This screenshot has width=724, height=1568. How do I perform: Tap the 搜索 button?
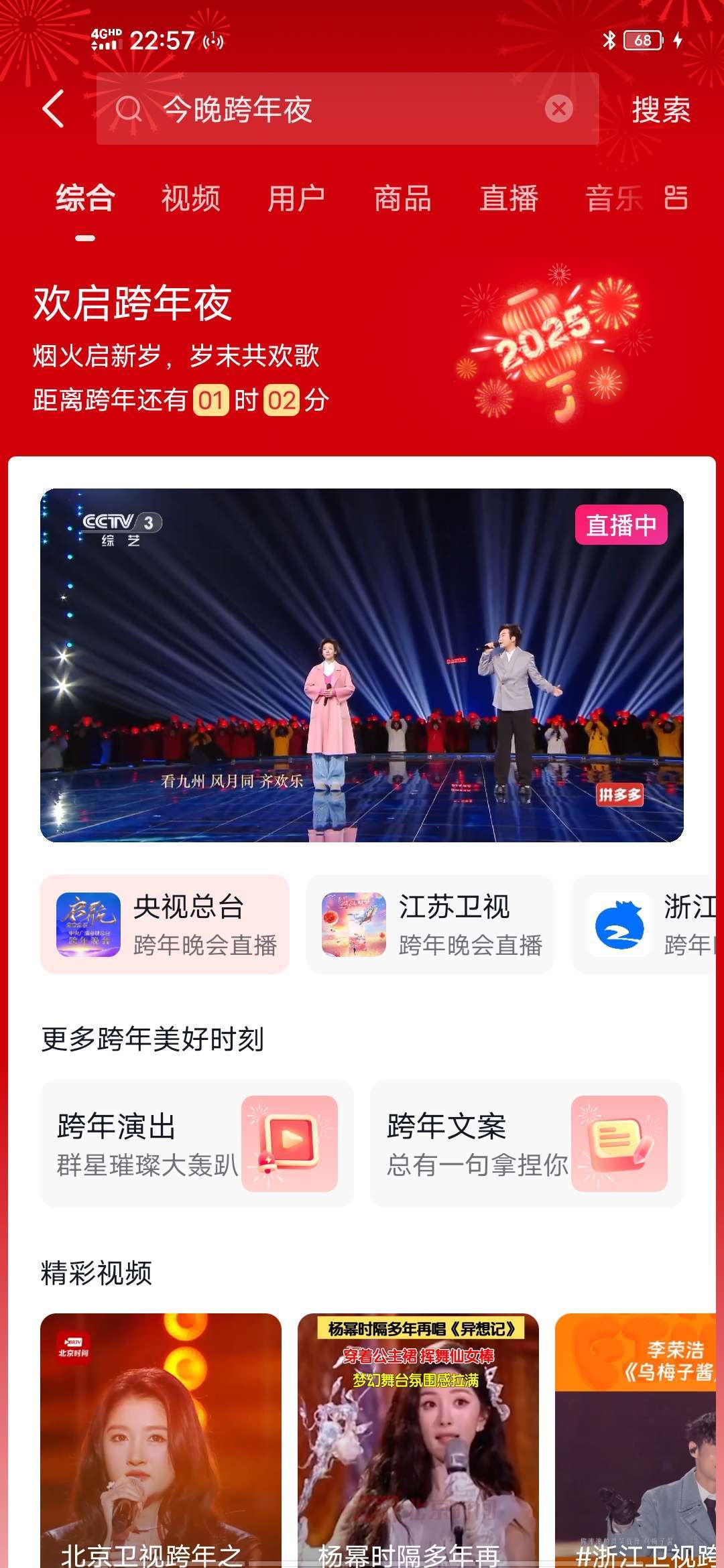(660, 110)
